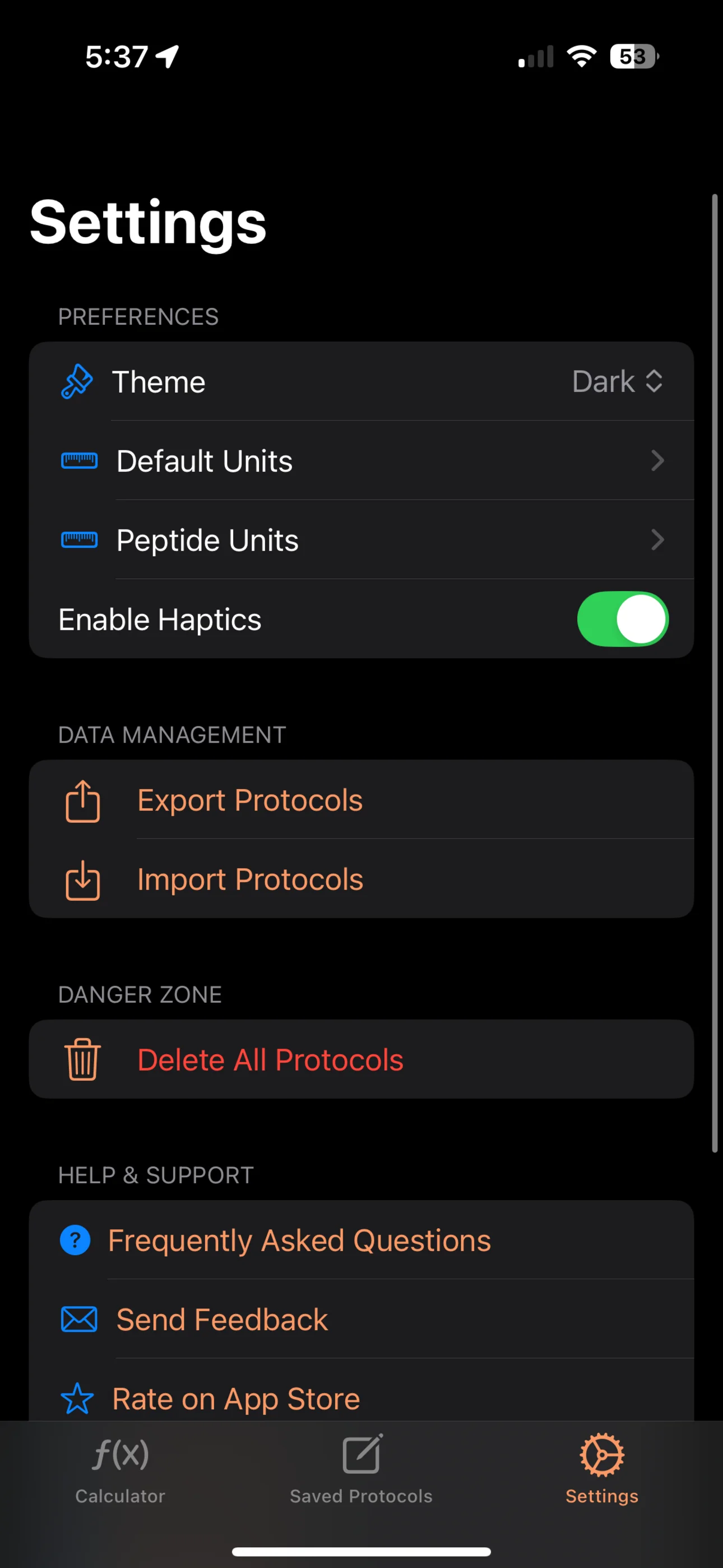Screen dimensions: 723x1568
Task: Click the Export Protocols share icon
Action: [x=84, y=801]
